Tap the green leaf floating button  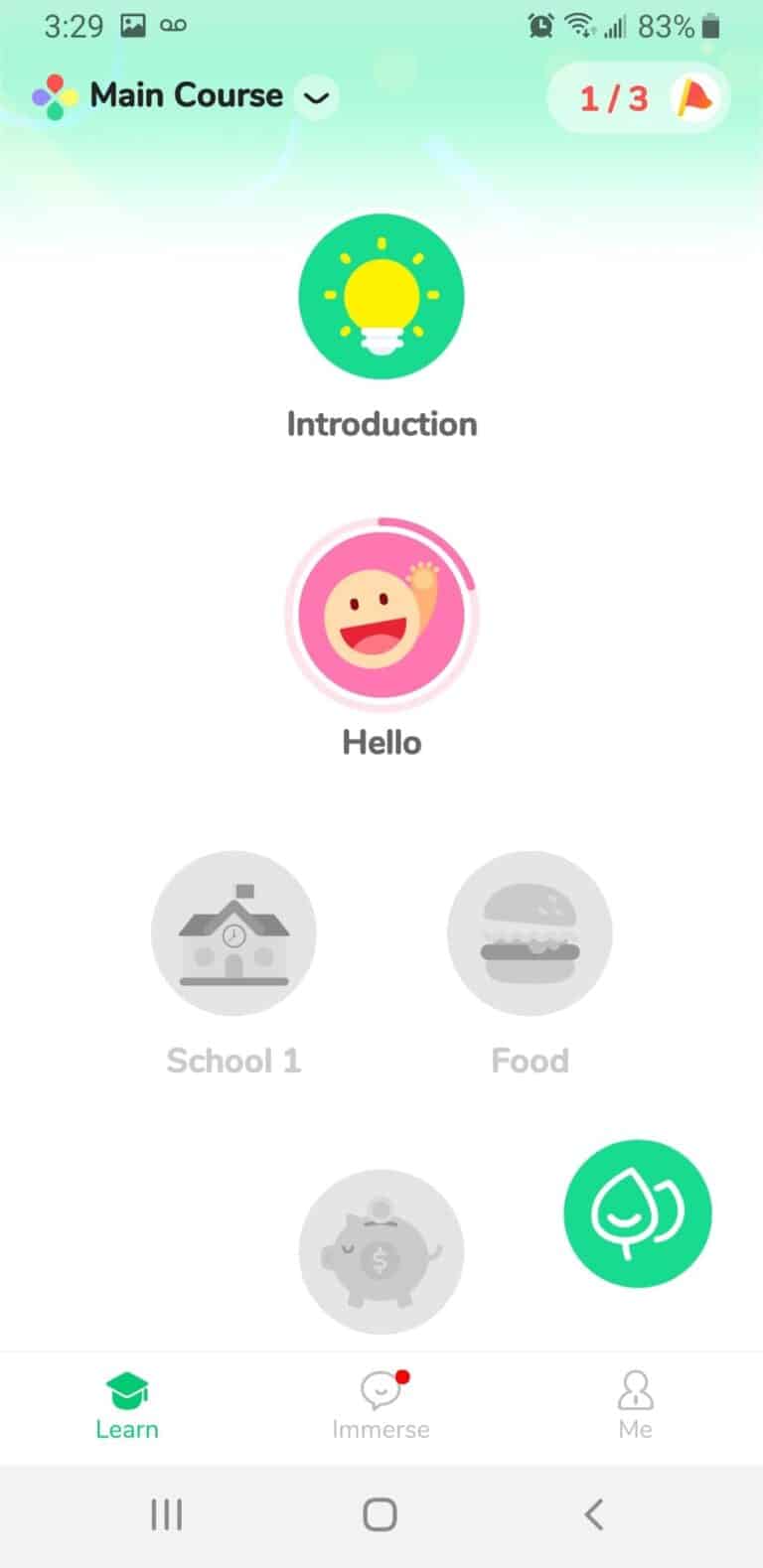[637, 1212]
